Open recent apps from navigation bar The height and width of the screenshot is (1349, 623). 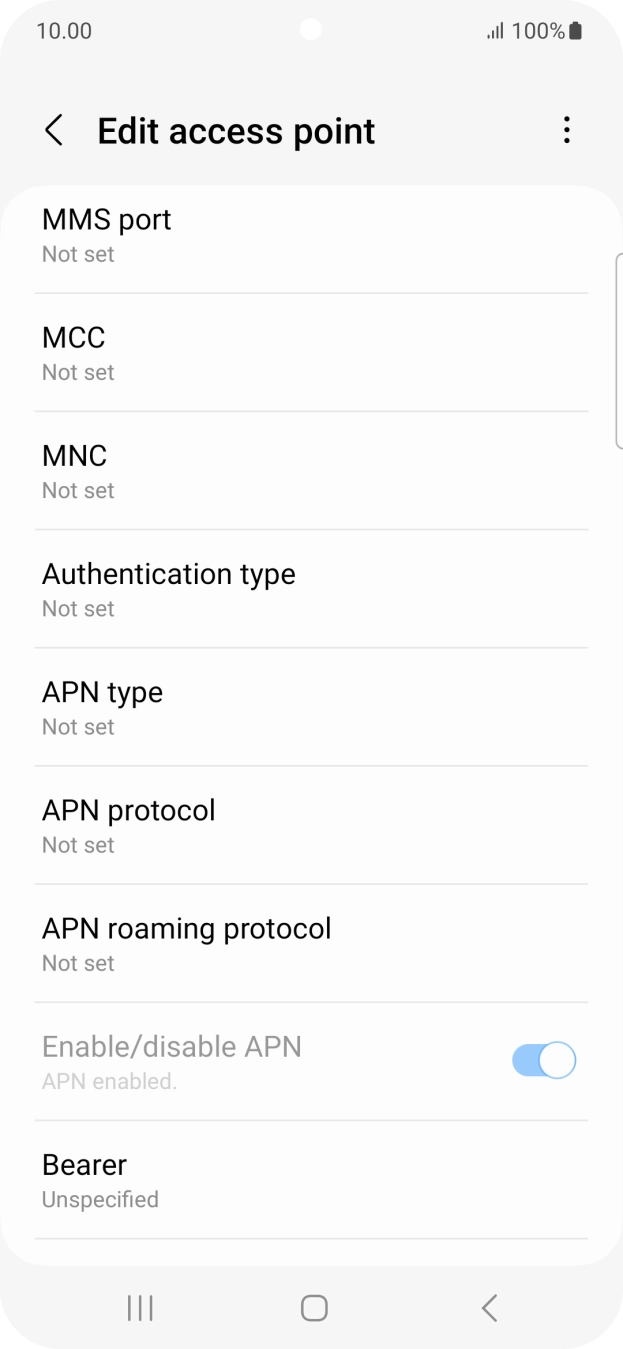[140, 1307]
